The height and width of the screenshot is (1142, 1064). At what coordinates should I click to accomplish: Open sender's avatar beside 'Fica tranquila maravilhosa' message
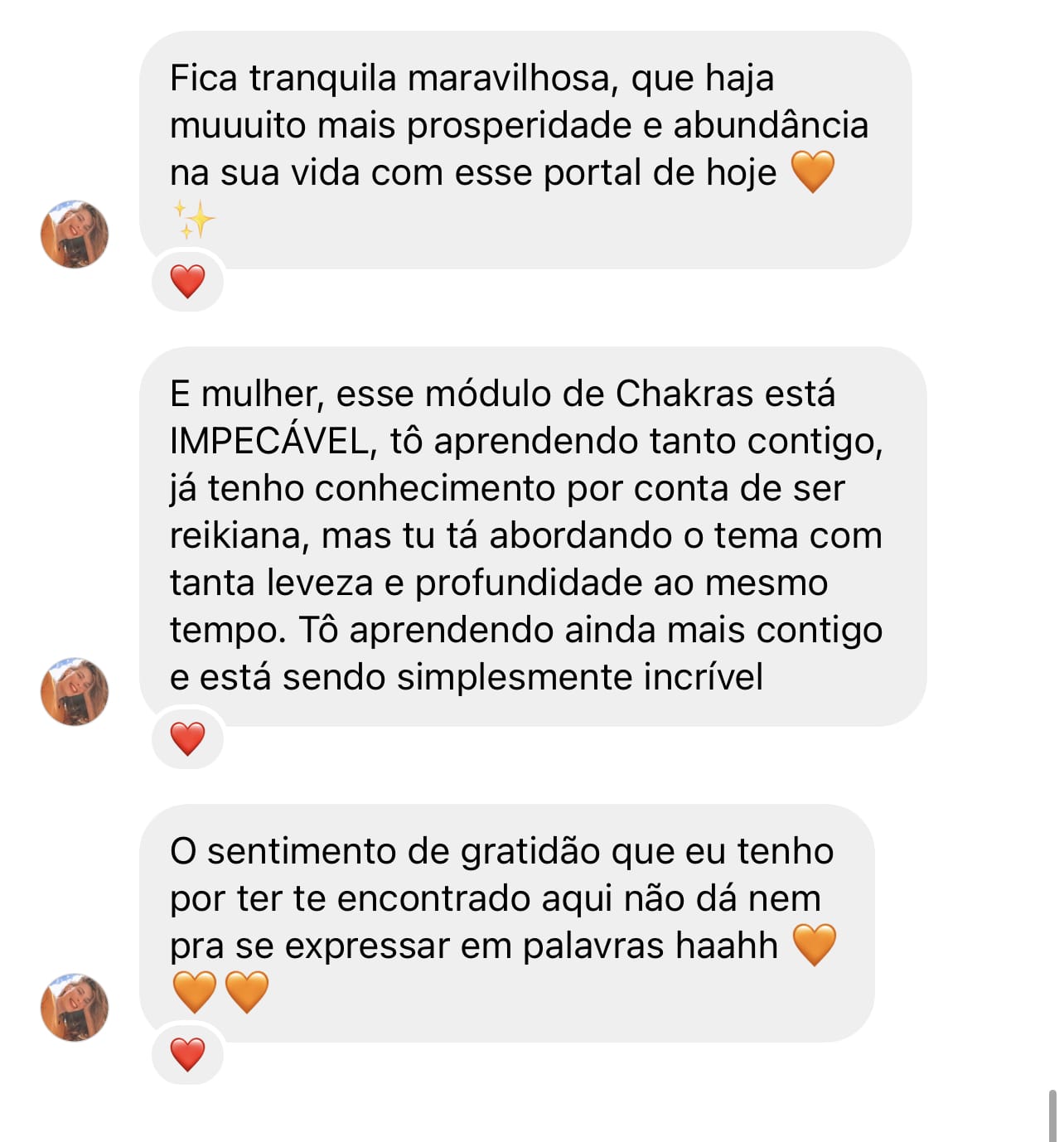75,234
